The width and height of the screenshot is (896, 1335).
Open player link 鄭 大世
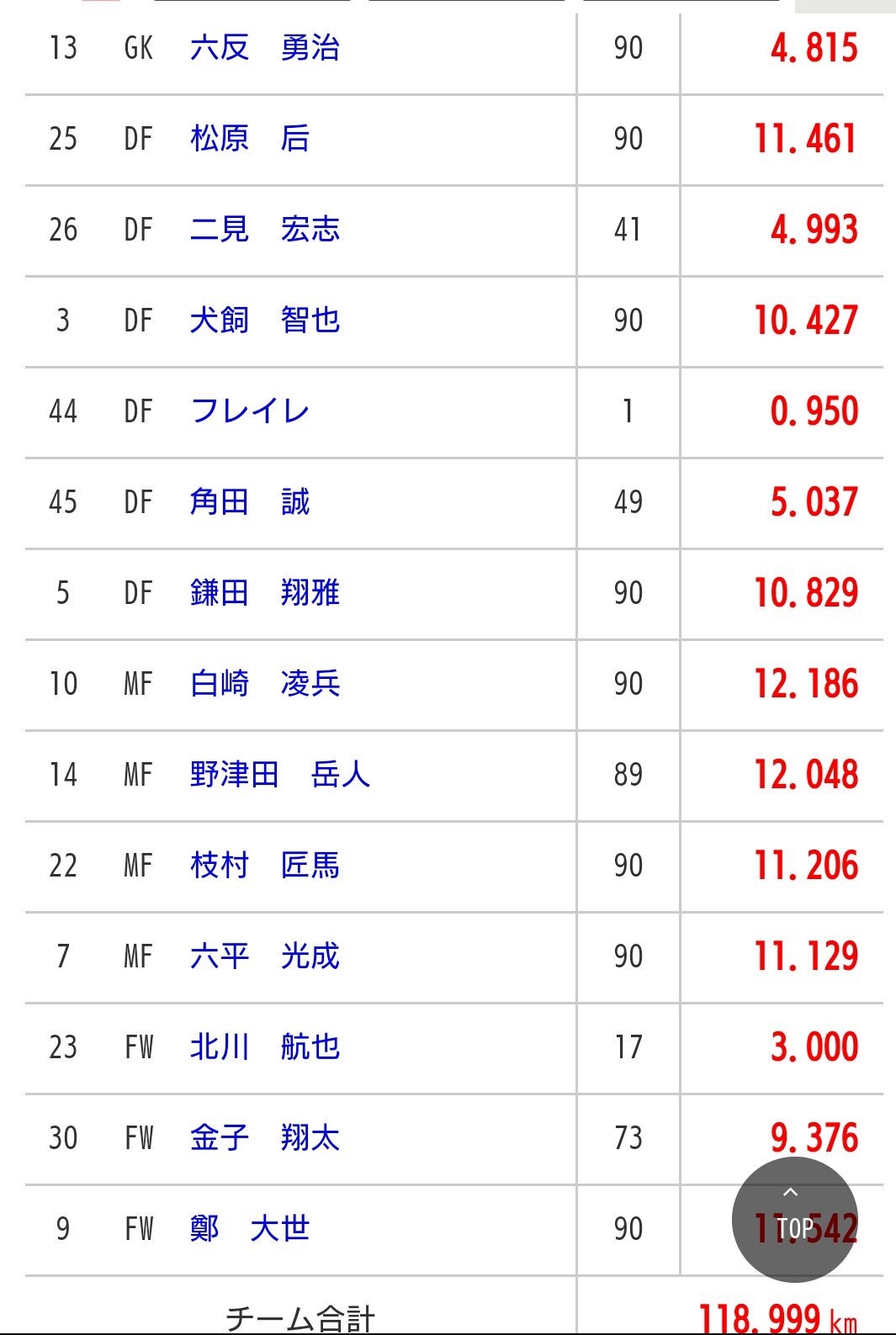point(249,1229)
